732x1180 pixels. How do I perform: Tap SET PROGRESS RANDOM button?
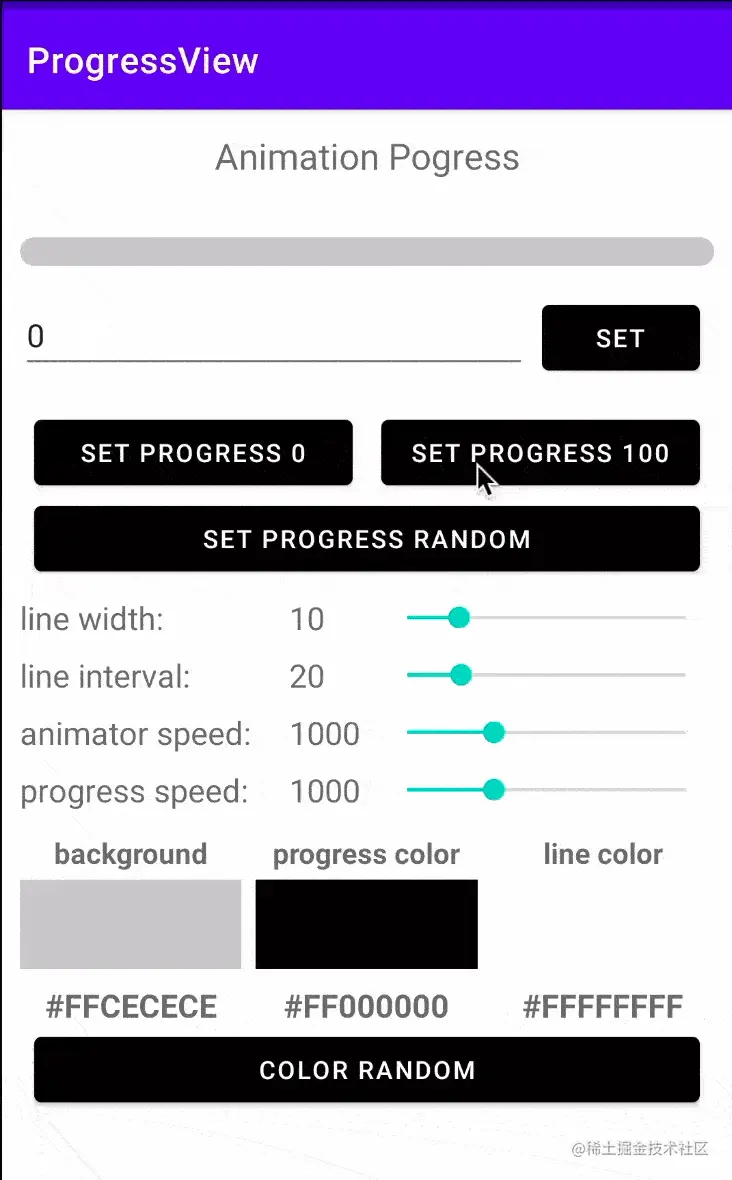366,539
